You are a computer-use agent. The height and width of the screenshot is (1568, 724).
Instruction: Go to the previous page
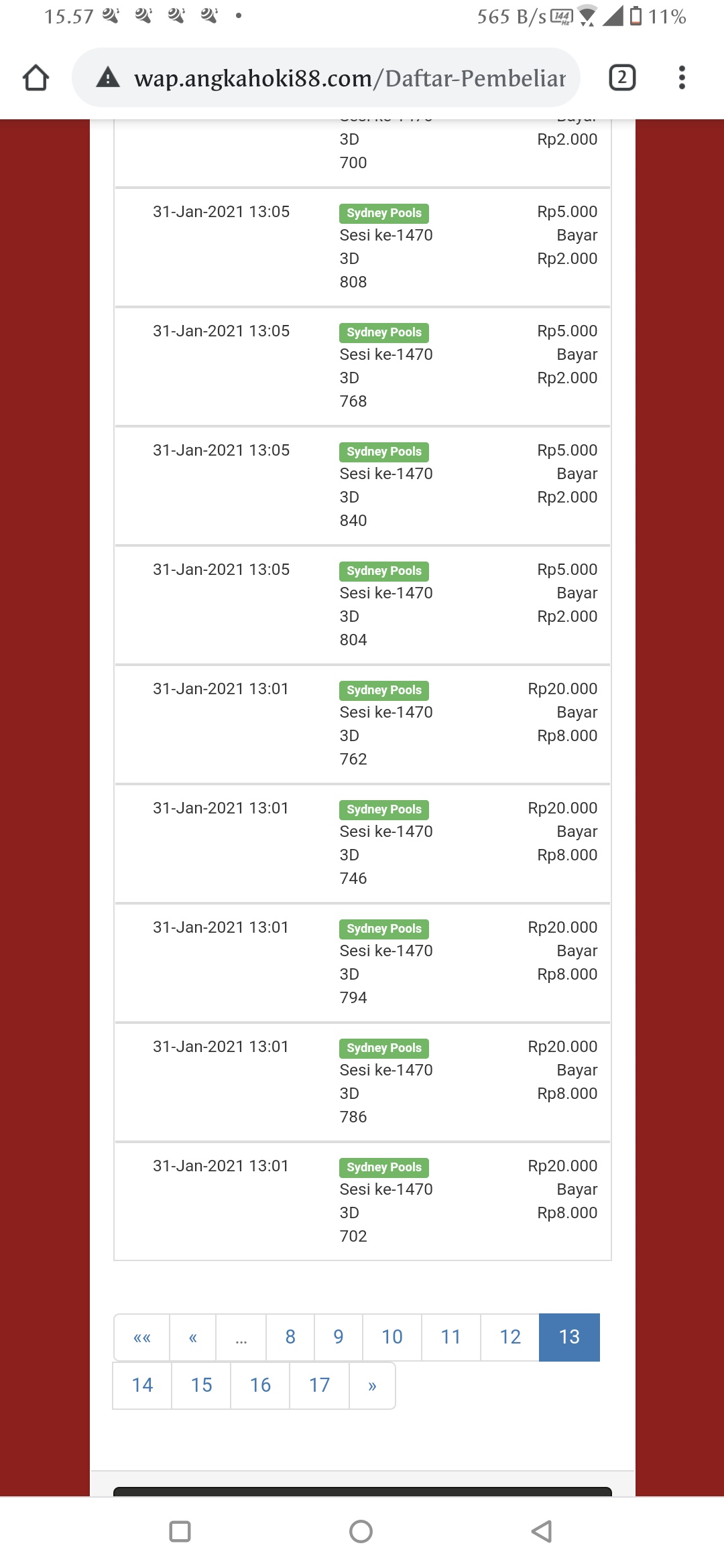[x=192, y=1337]
